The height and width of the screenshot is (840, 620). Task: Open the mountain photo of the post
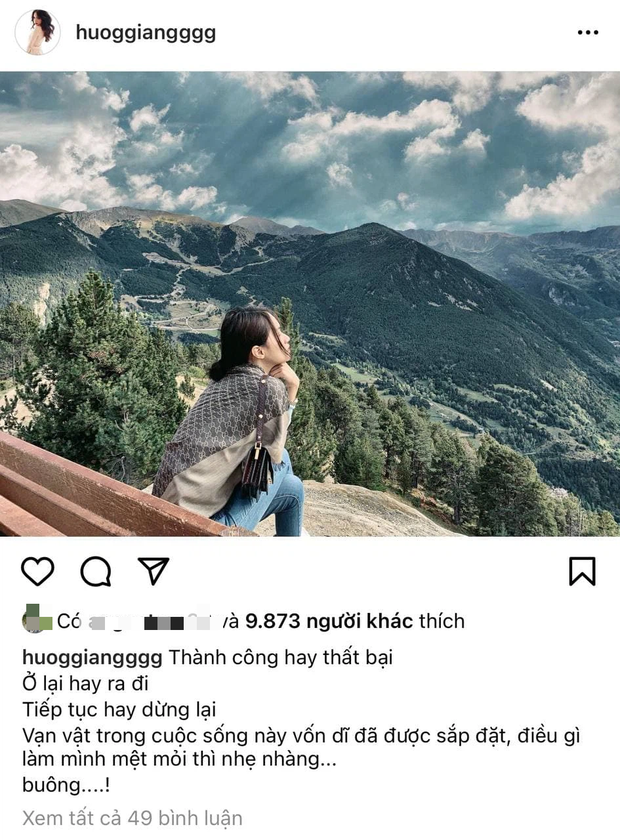(x=310, y=304)
